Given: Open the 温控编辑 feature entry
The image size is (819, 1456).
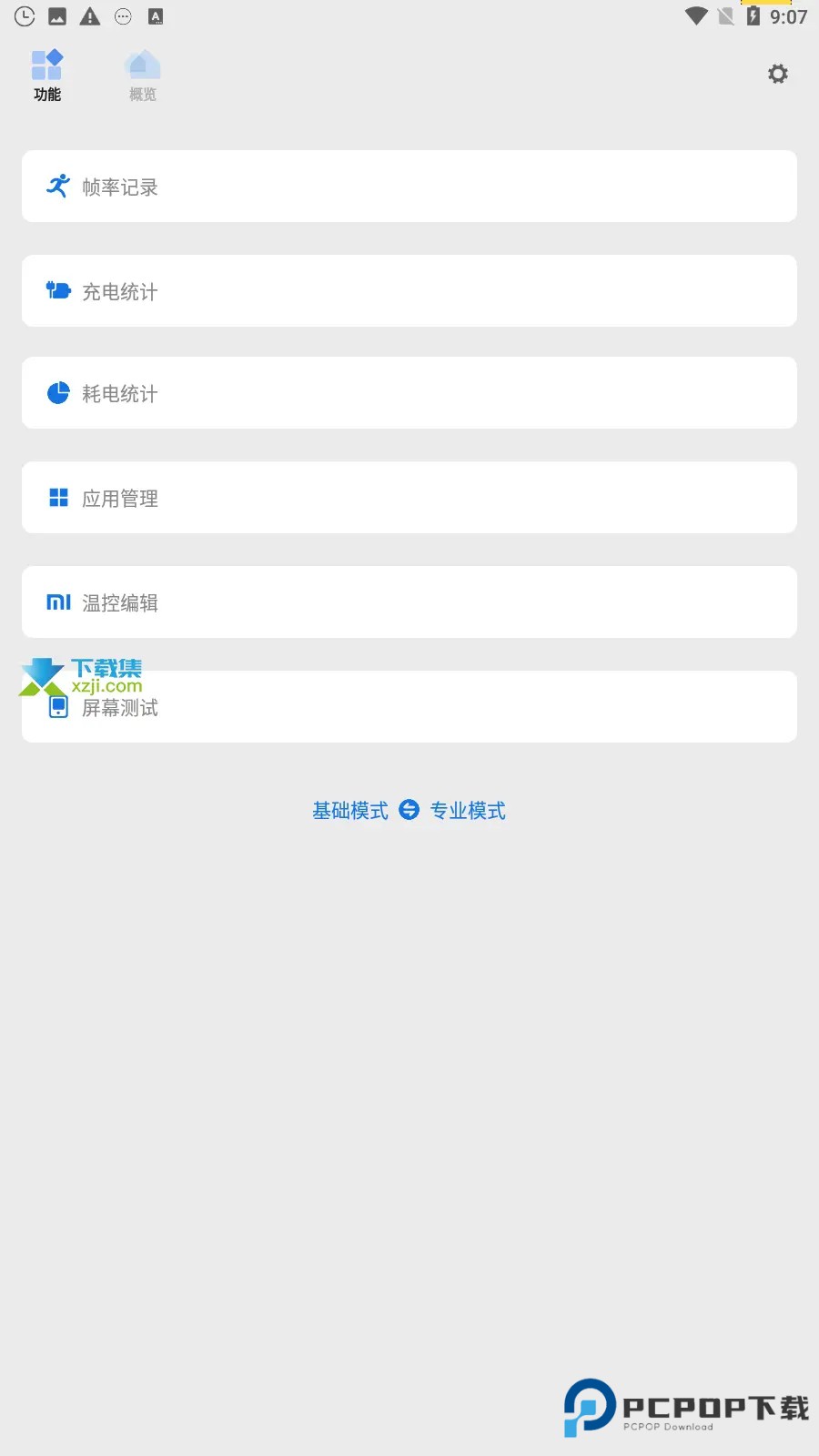Looking at the screenshot, I should click(x=409, y=602).
